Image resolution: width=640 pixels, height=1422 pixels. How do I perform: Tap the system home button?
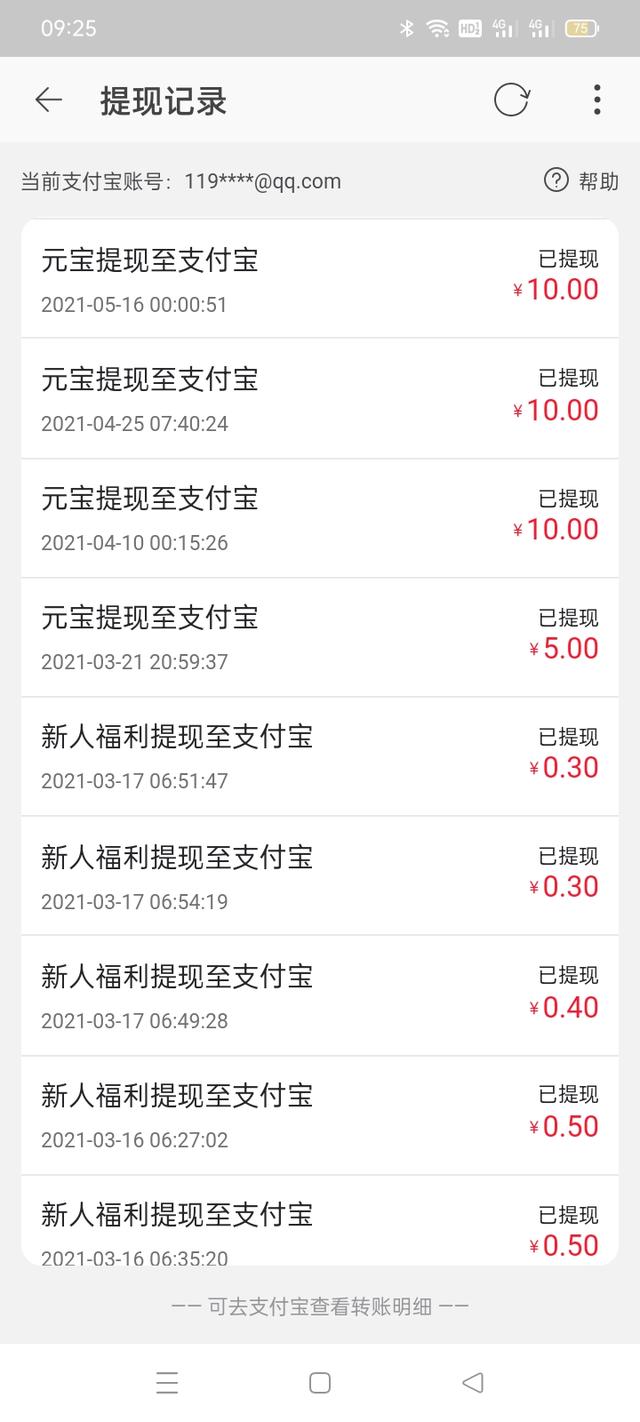[x=320, y=1383]
